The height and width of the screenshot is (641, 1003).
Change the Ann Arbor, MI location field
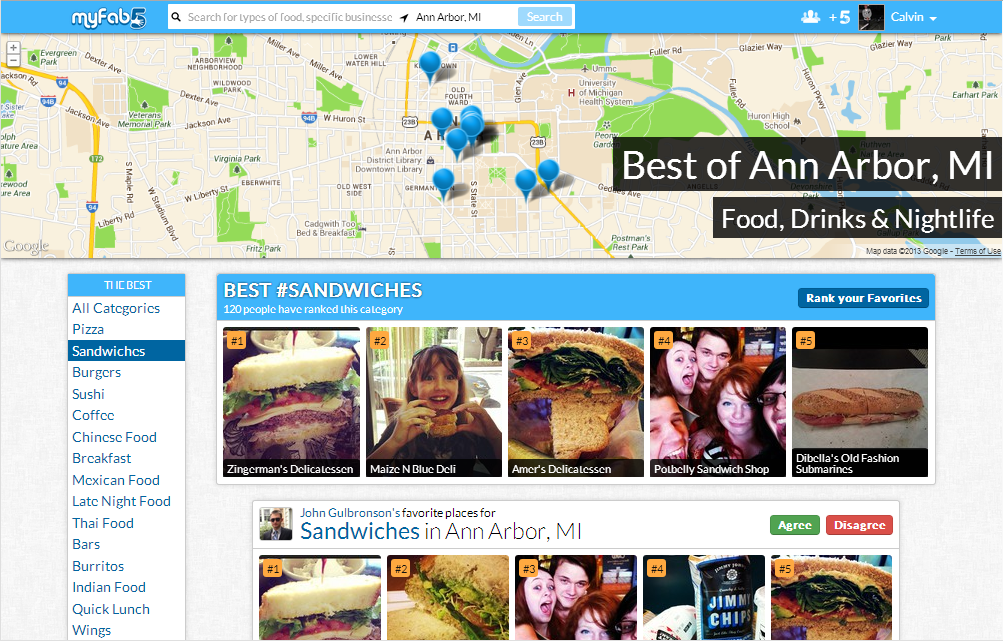coord(460,17)
